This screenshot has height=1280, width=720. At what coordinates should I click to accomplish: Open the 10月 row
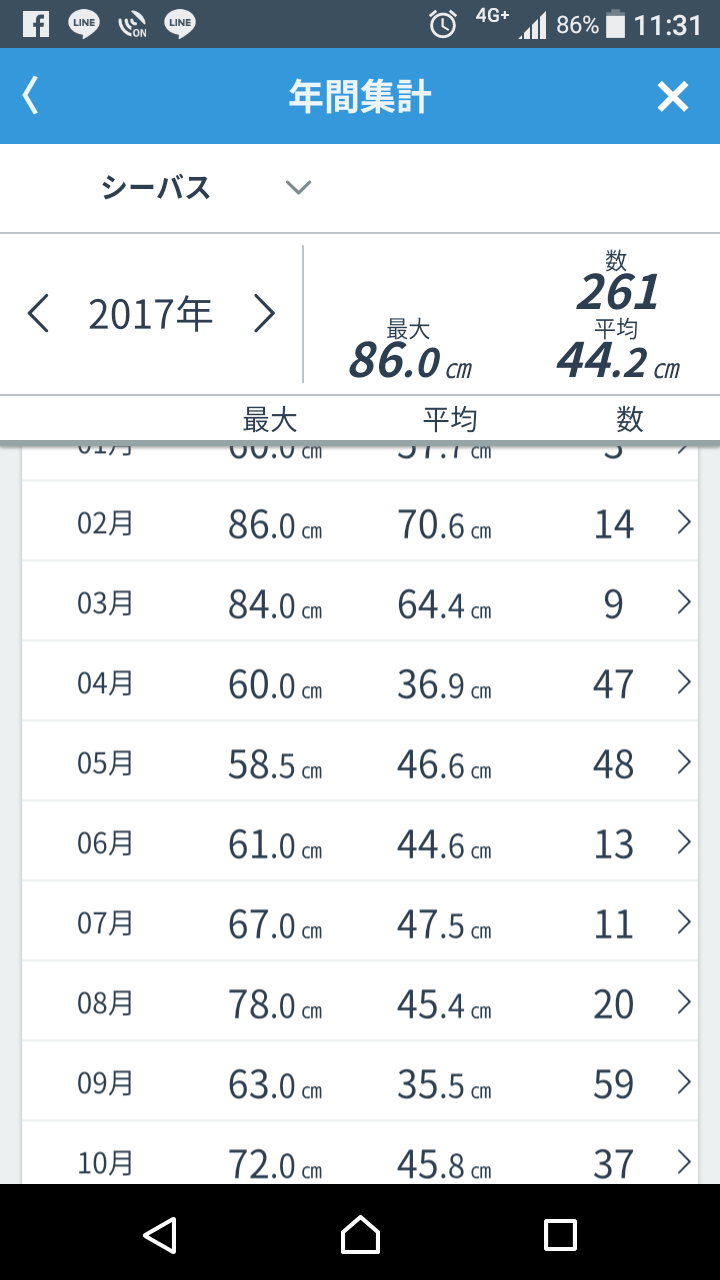pos(360,1153)
